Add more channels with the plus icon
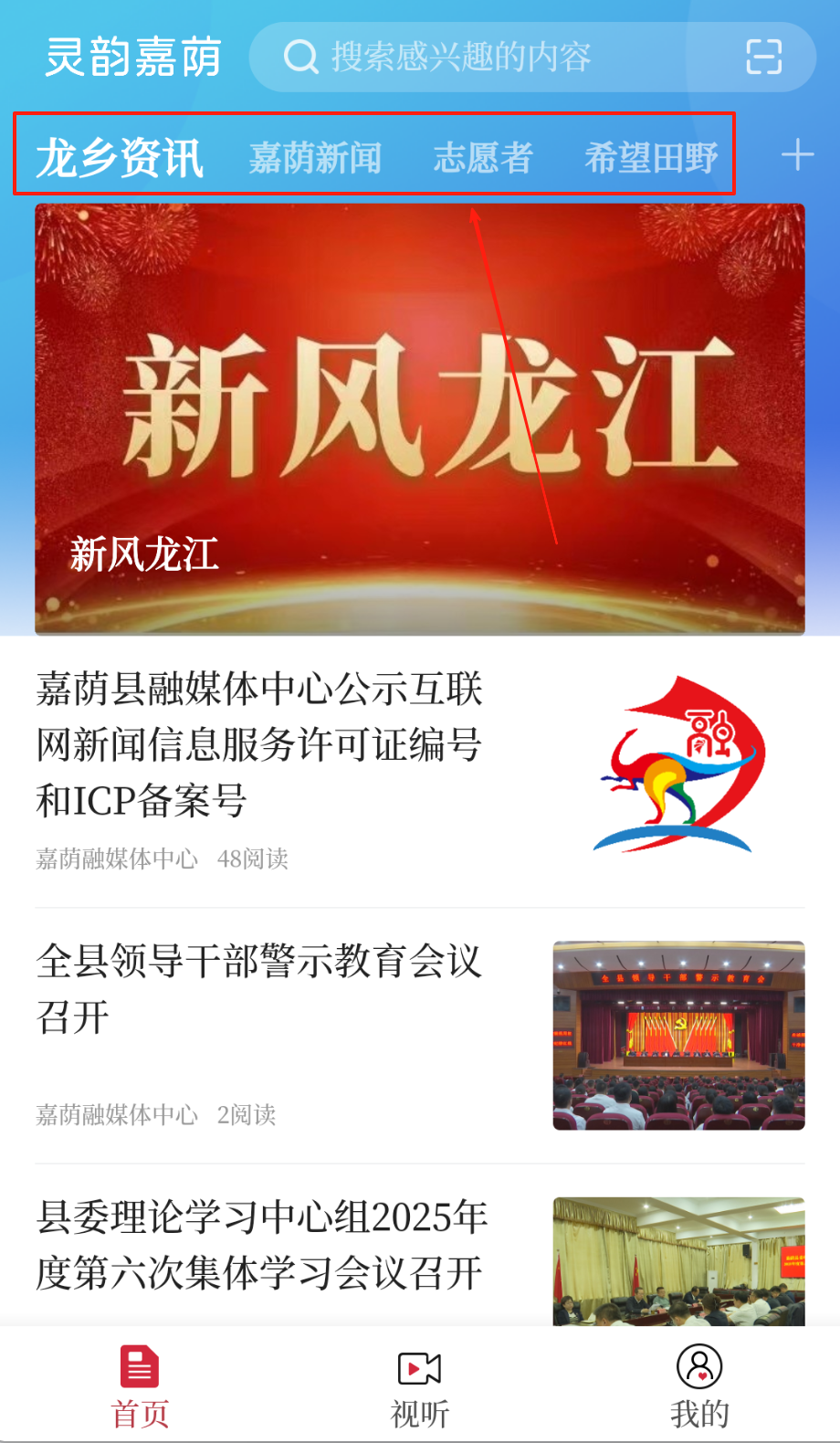This screenshot has height=1443, width=840. [797, 155]
